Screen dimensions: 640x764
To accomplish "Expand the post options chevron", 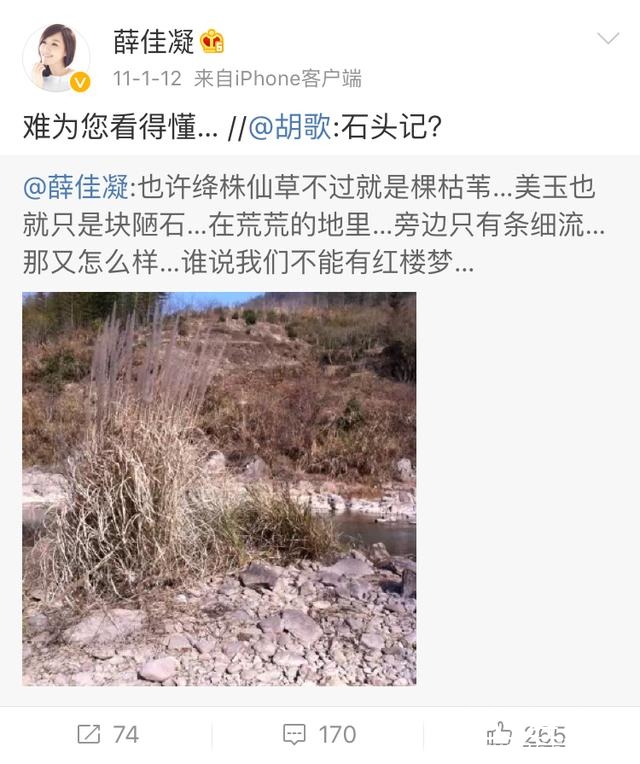I will click(x=607, y=40).
